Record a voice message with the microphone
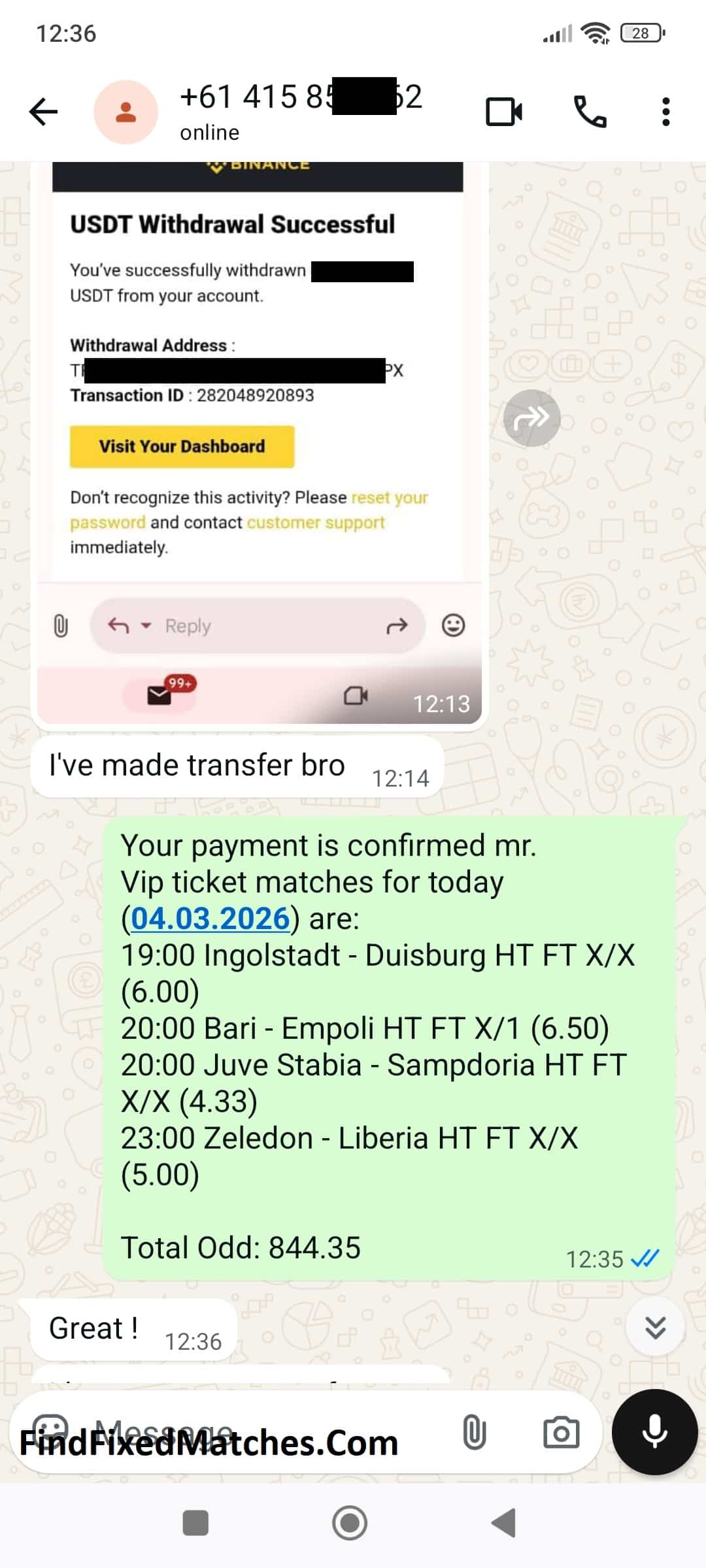Viewport: 706px width, 1568px height. coord(654,1432)
